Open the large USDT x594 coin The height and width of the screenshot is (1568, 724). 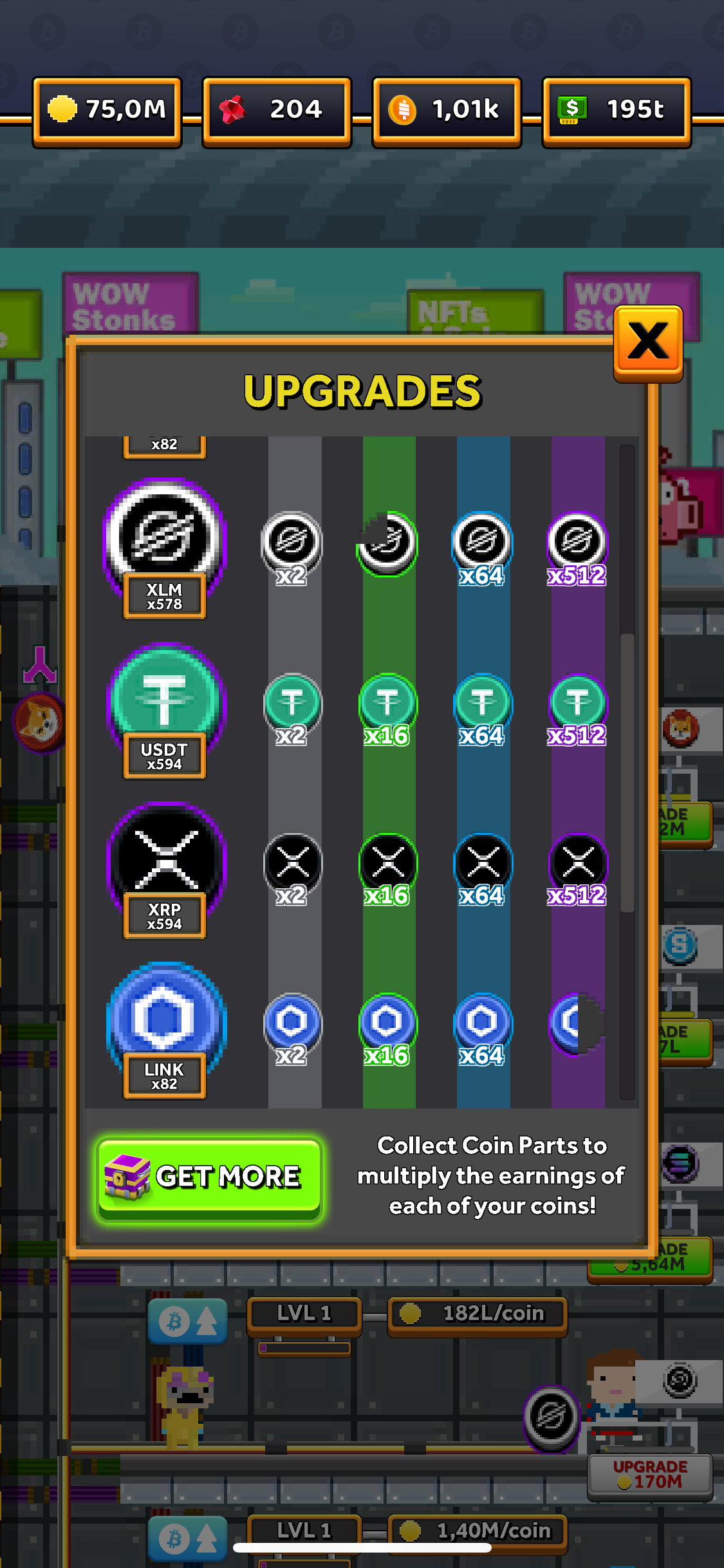click(x=165, y=698)
